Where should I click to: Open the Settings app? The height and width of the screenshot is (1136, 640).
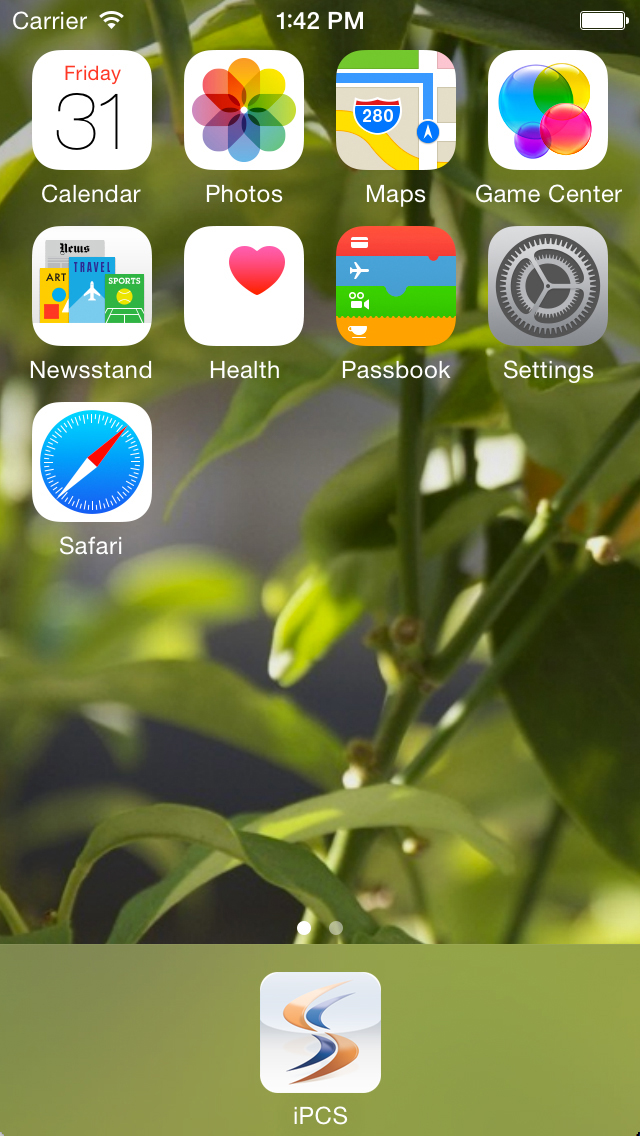click(548, 286)
